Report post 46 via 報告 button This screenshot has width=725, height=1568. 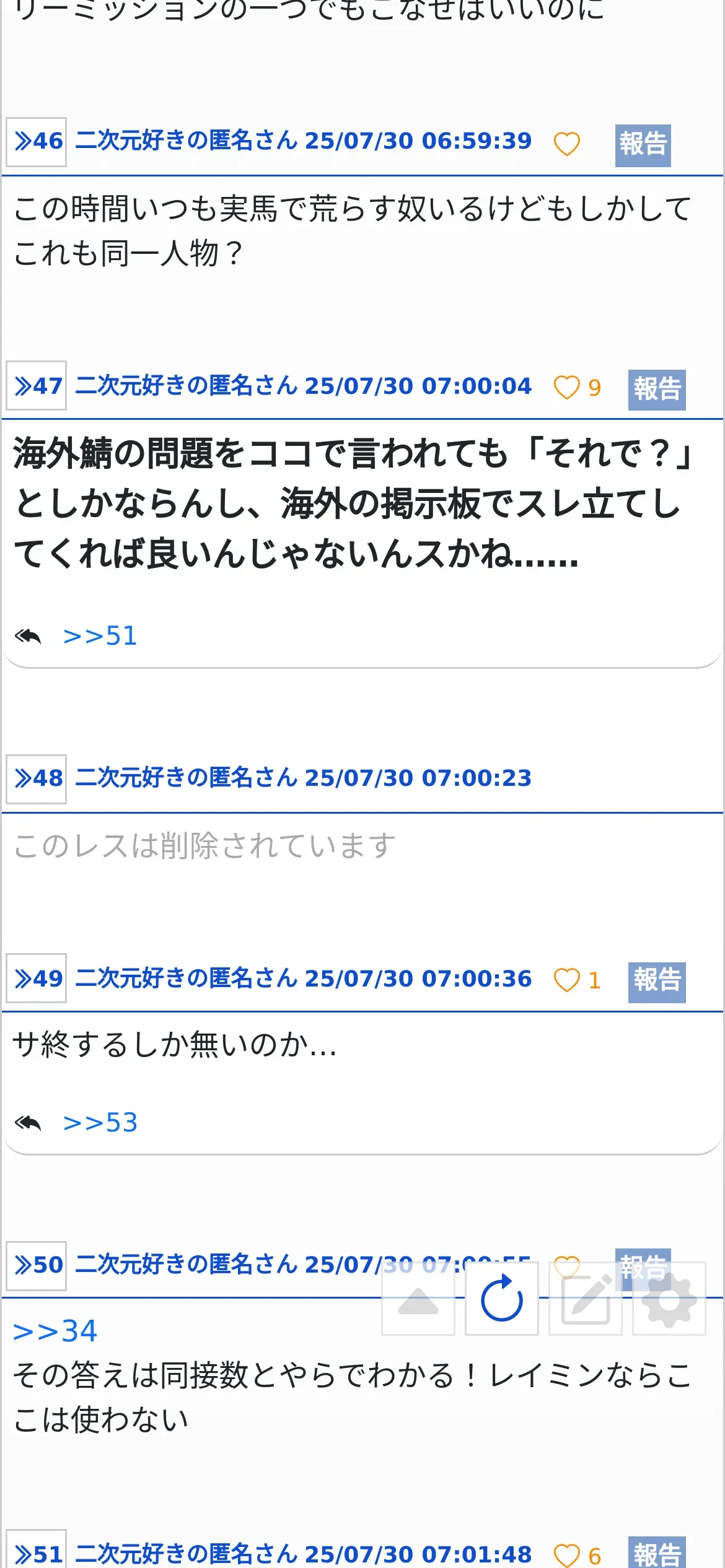click(643, 146)
